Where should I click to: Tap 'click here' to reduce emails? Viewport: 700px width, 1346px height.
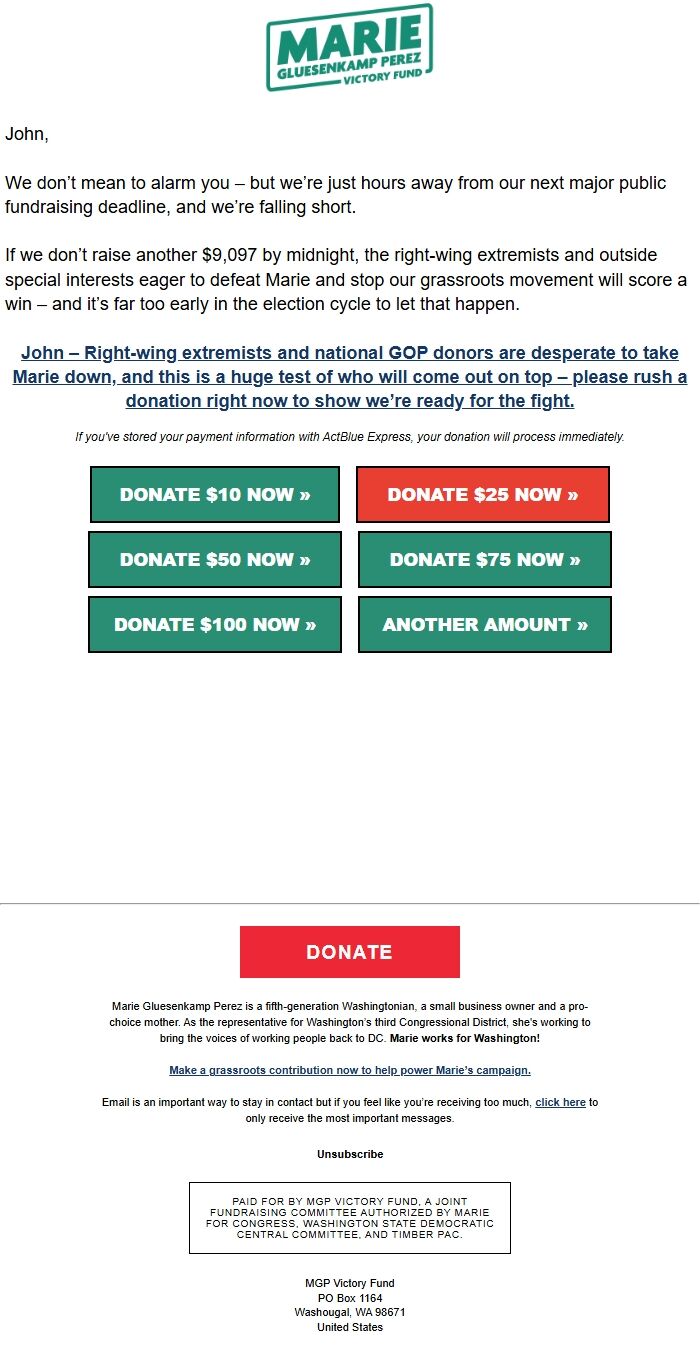(560, 1102)
